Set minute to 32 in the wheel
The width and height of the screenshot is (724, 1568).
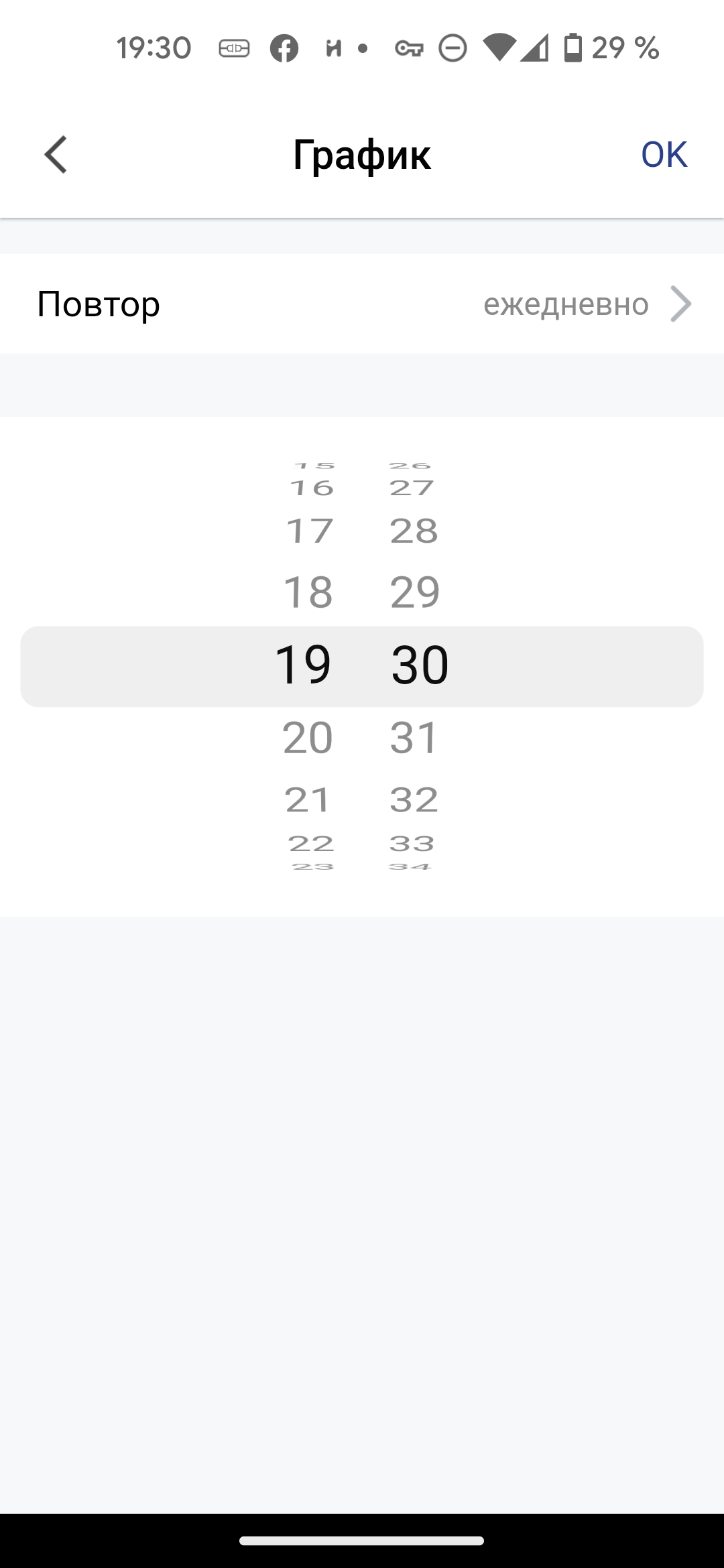(414, 799)
